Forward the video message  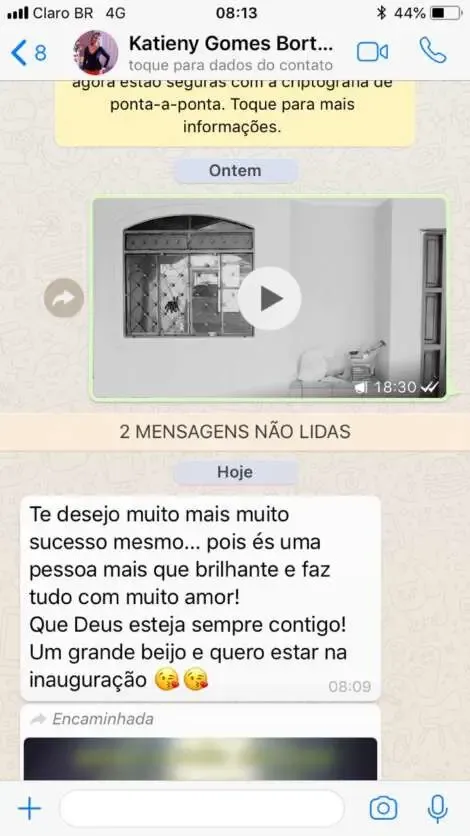[64, 298]
